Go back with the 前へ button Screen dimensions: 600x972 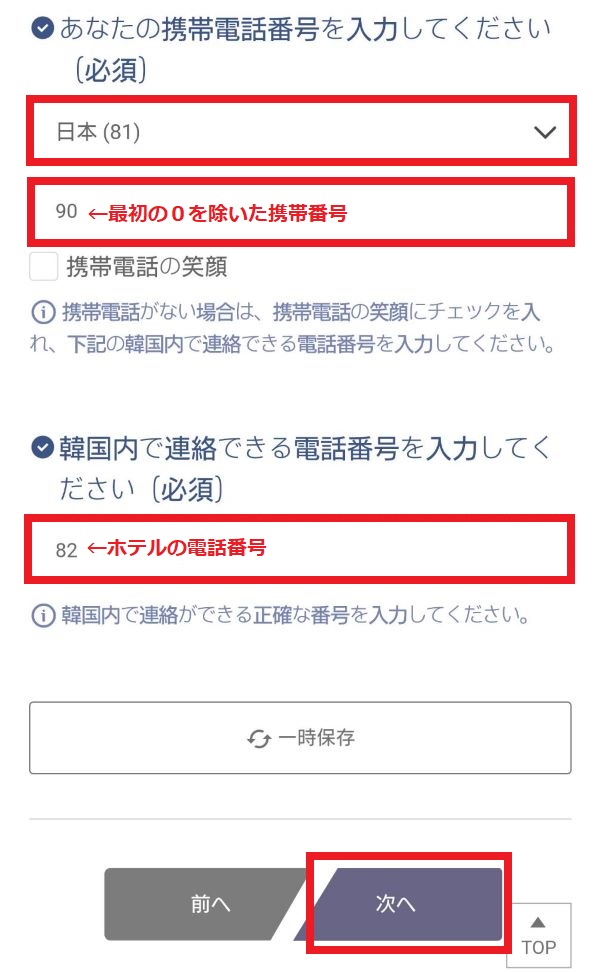[x=205, y=904]
